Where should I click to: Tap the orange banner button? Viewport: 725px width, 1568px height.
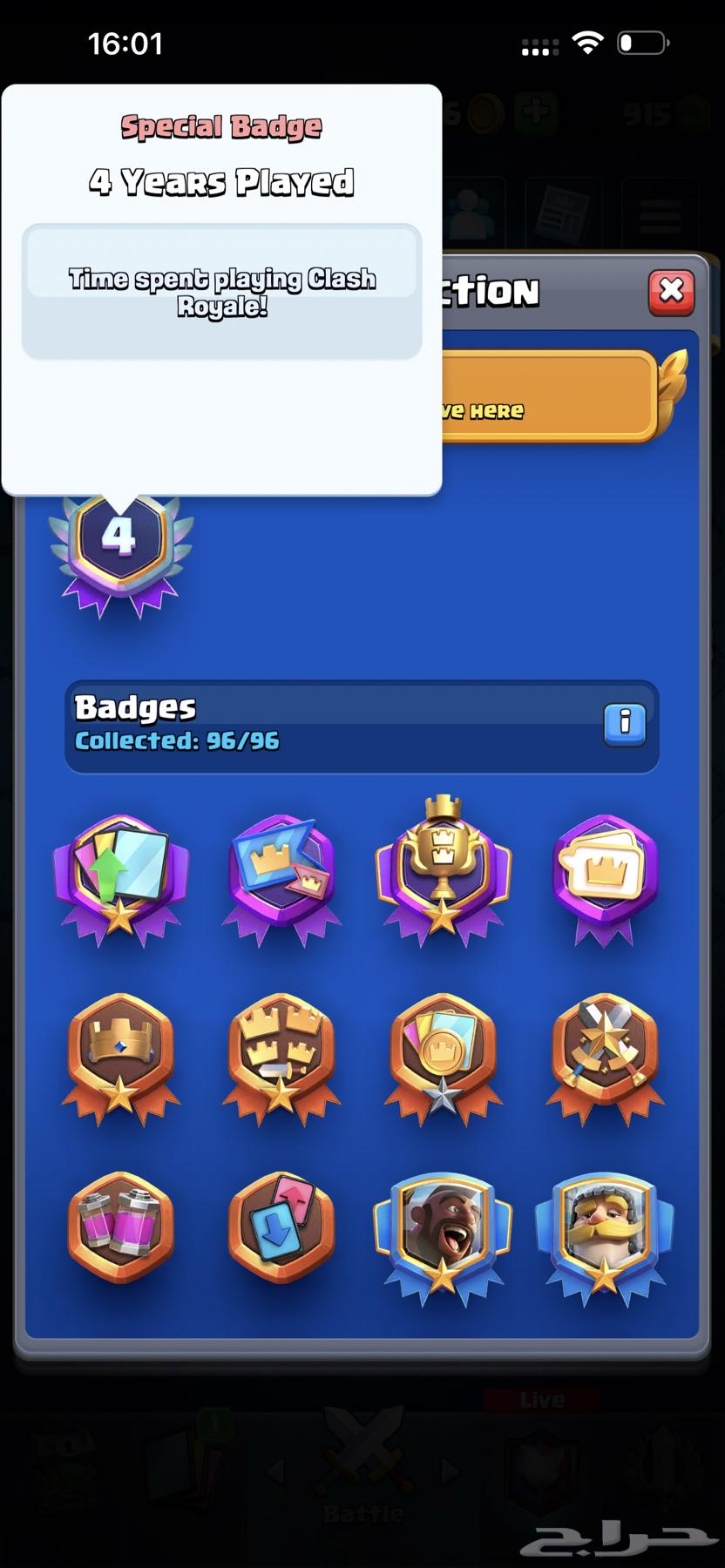(x=549, y=395)
